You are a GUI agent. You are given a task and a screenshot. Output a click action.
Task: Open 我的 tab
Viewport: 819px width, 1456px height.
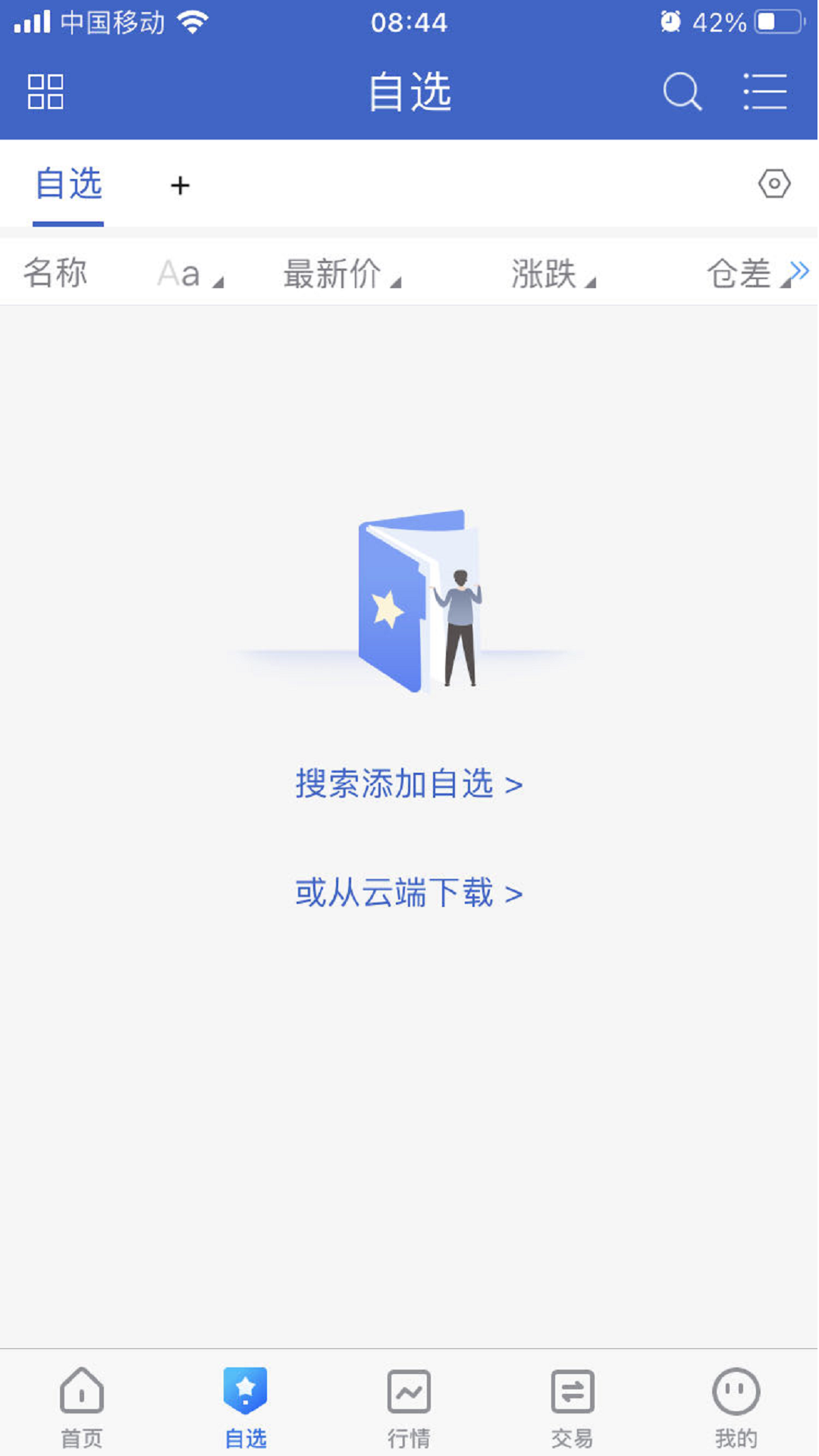pyautogui.click(x=736, y=1407)
